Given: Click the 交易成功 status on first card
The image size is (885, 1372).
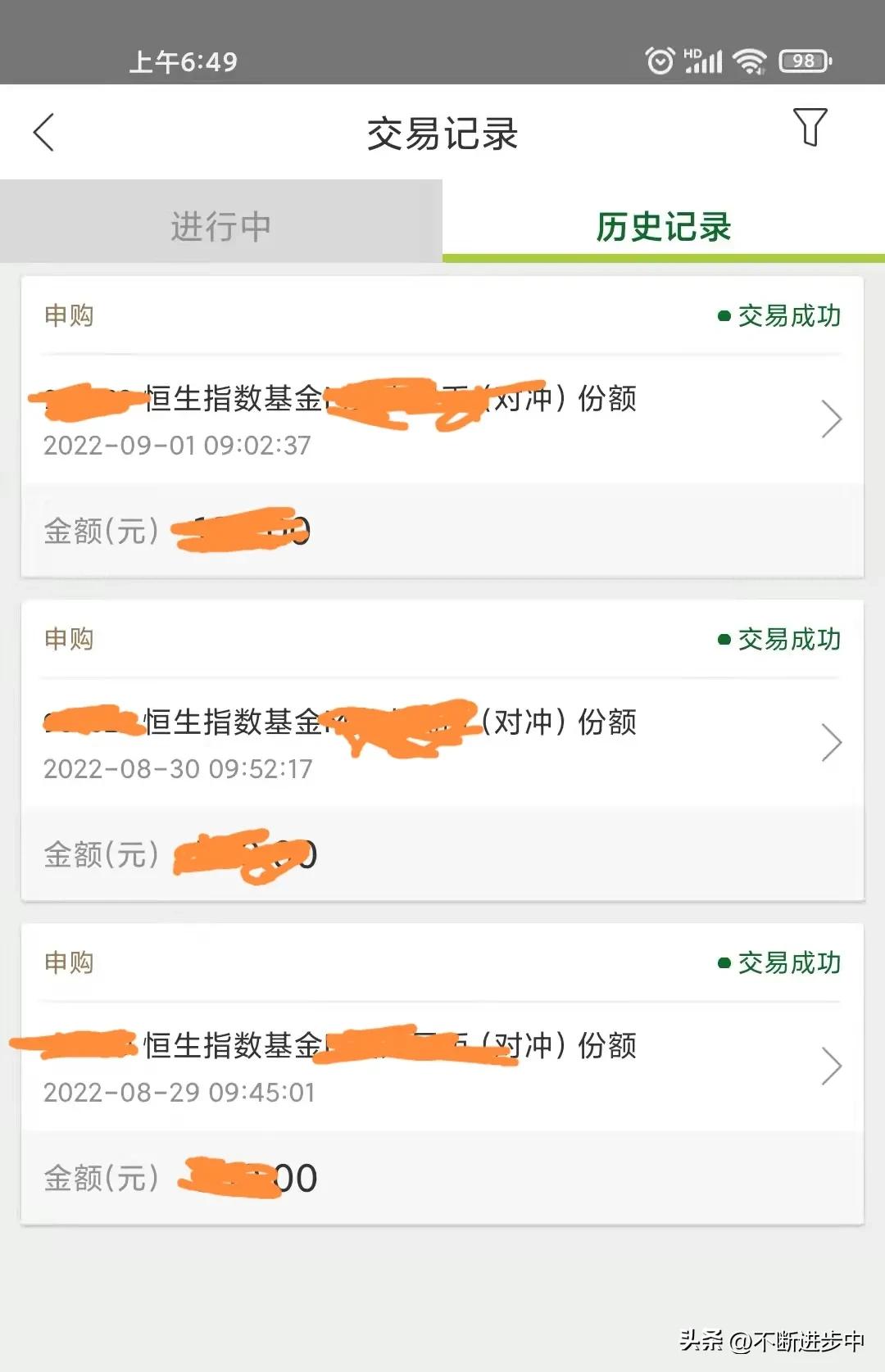Looking at the screenshot, I should 788,316.
